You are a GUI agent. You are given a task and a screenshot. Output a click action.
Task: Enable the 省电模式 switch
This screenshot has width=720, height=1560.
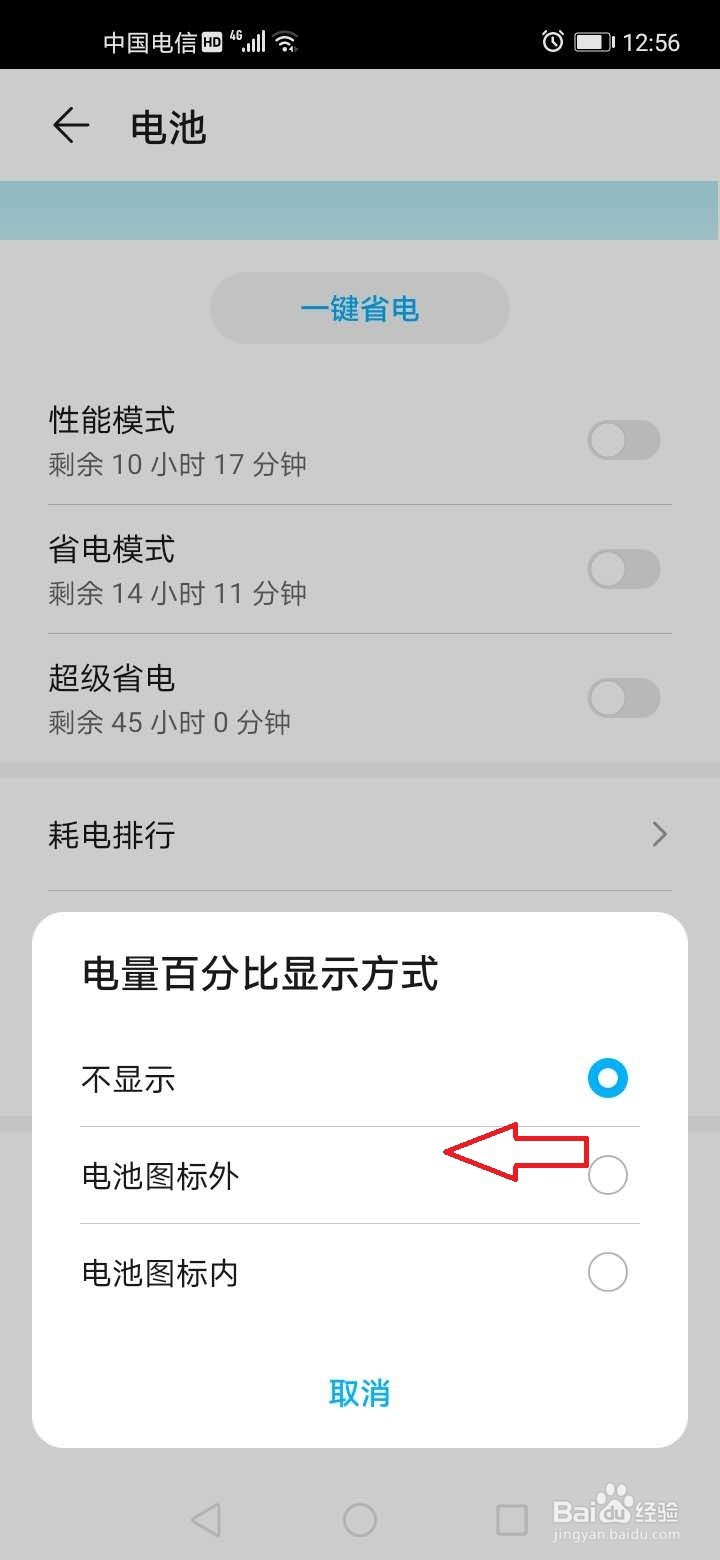(x=623, y=569)
